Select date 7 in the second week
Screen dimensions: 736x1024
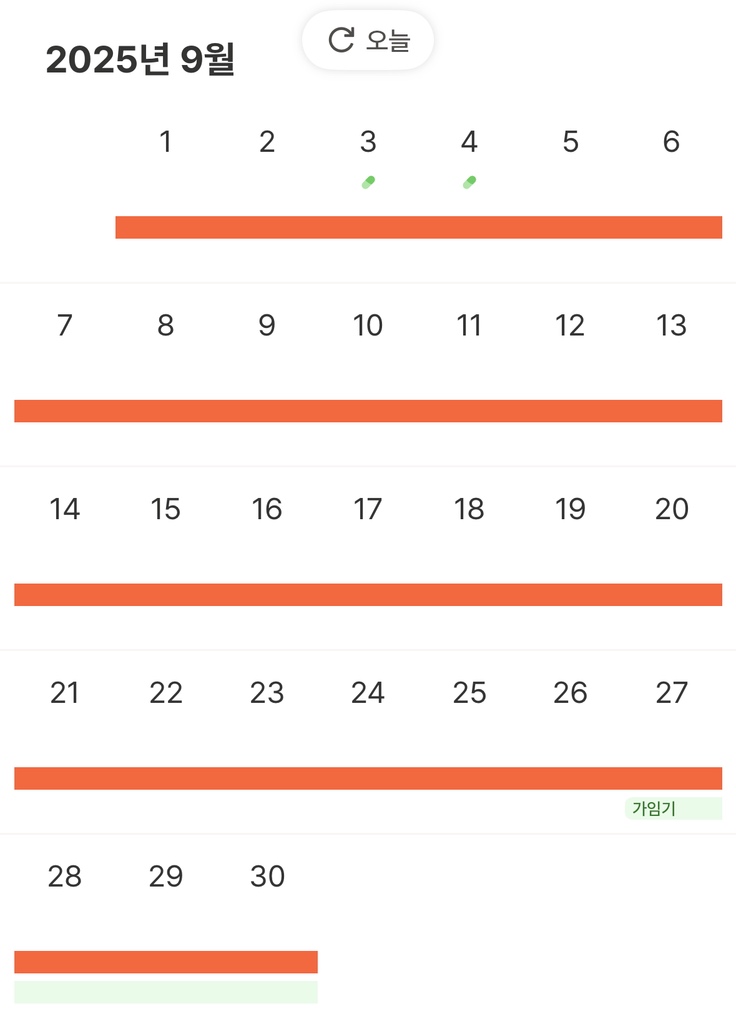click(x=65, y=326)
